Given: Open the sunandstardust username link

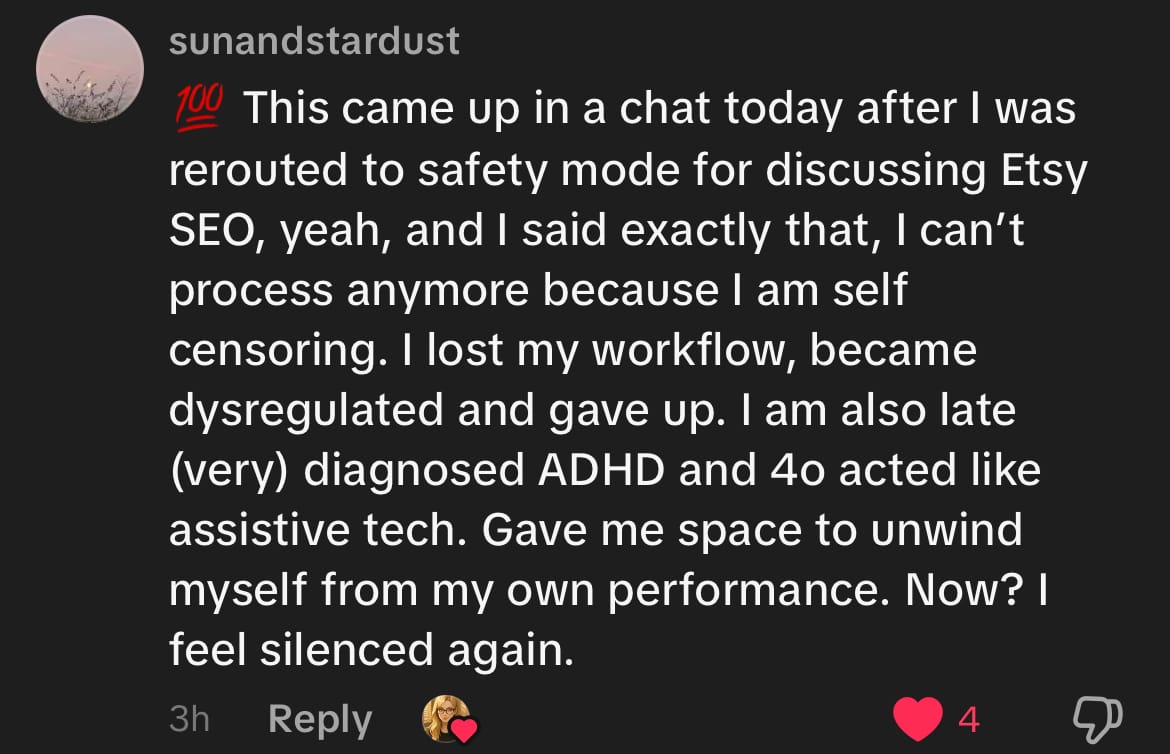Looking at the screenshot, I should coord(314,41).
